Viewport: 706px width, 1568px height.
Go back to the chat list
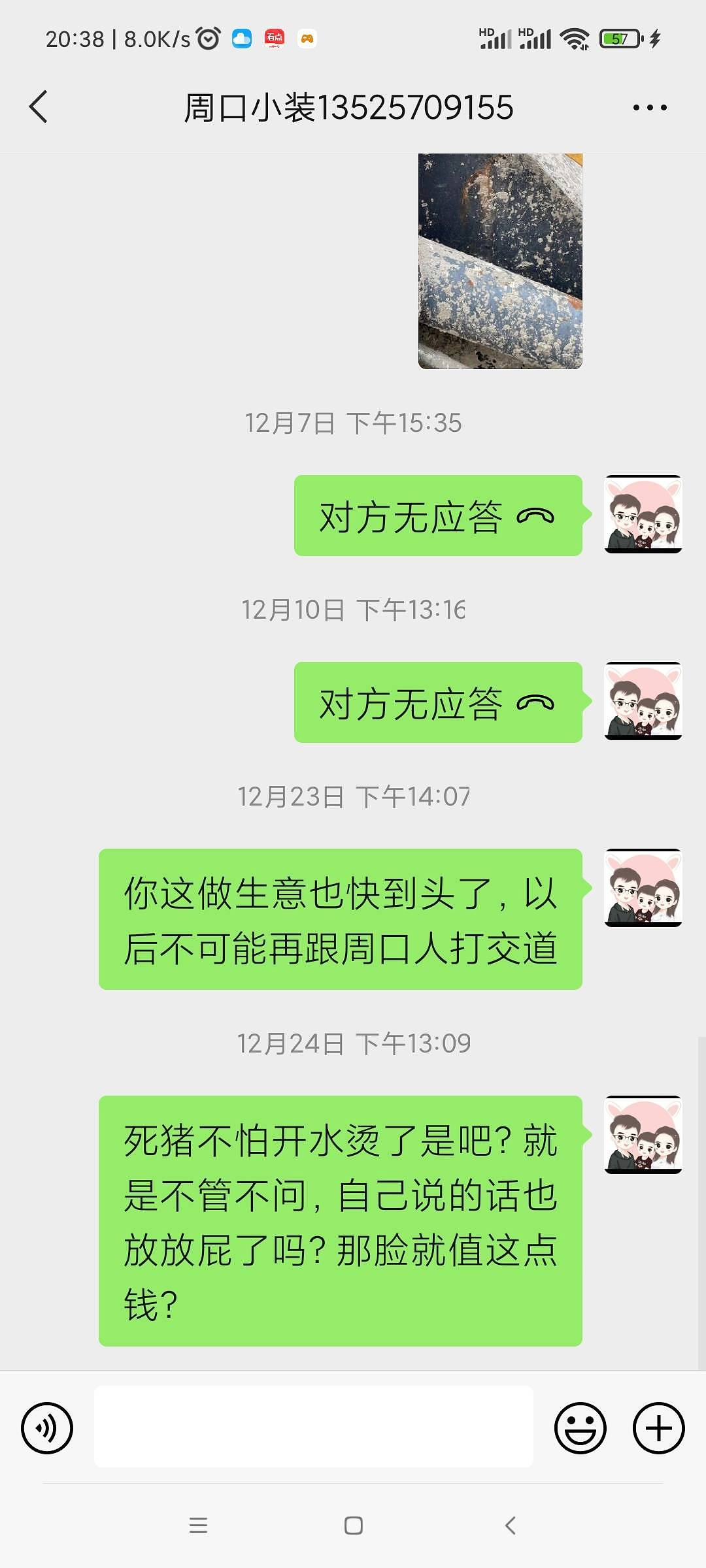[39, 107]
